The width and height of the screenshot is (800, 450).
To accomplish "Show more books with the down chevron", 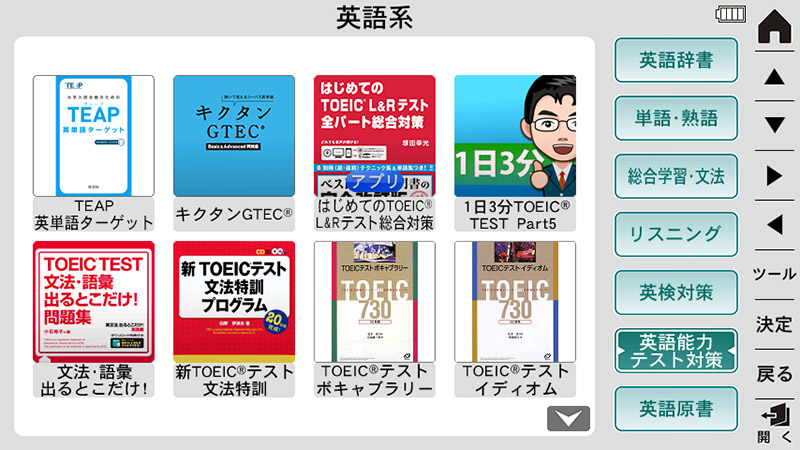I will pyautogui.click(x=568, y=418).
